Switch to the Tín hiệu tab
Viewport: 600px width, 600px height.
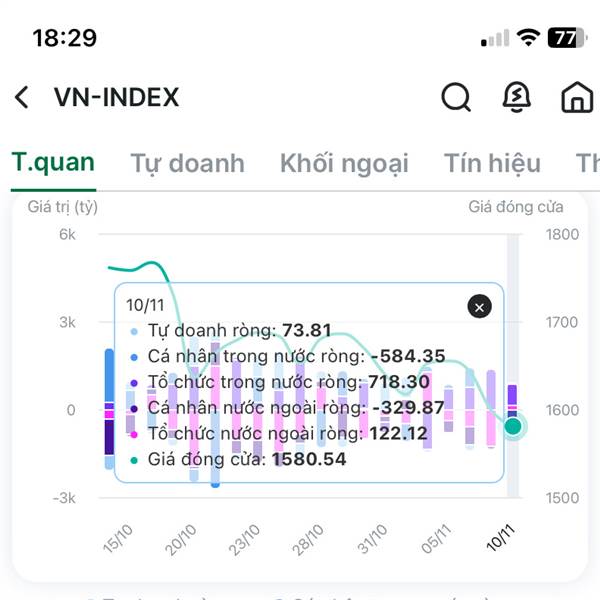point(492,163)
